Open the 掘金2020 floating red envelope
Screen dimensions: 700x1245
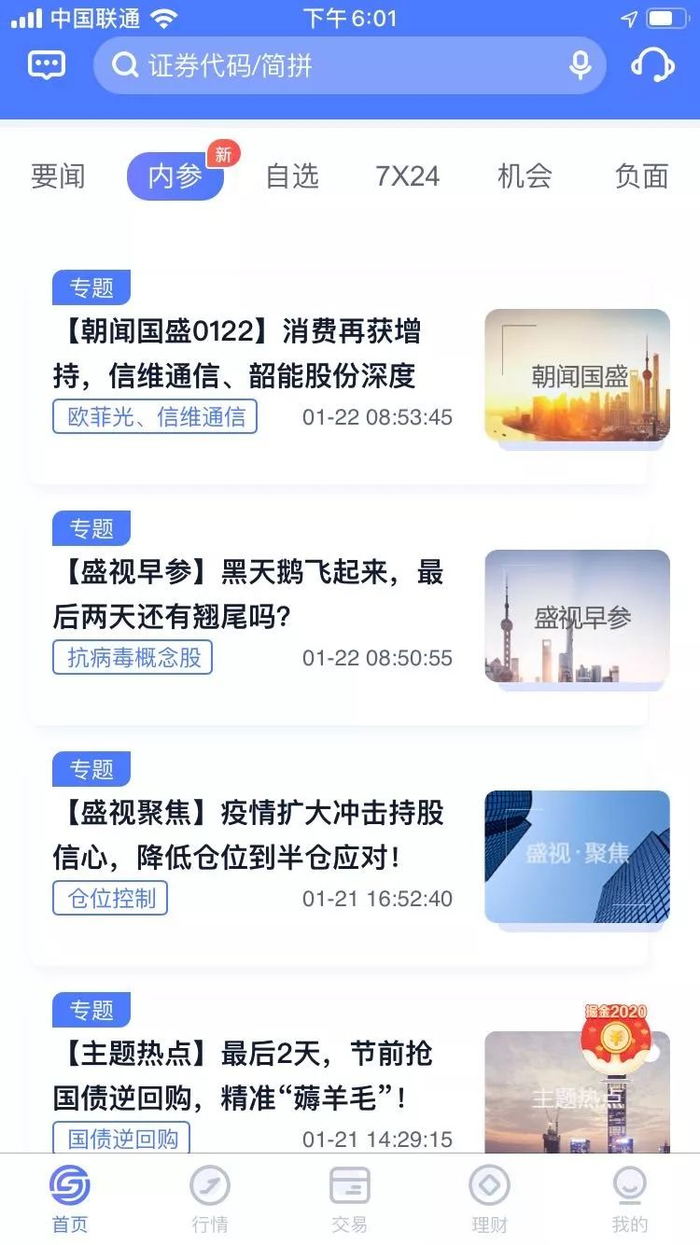(617, 1040)
